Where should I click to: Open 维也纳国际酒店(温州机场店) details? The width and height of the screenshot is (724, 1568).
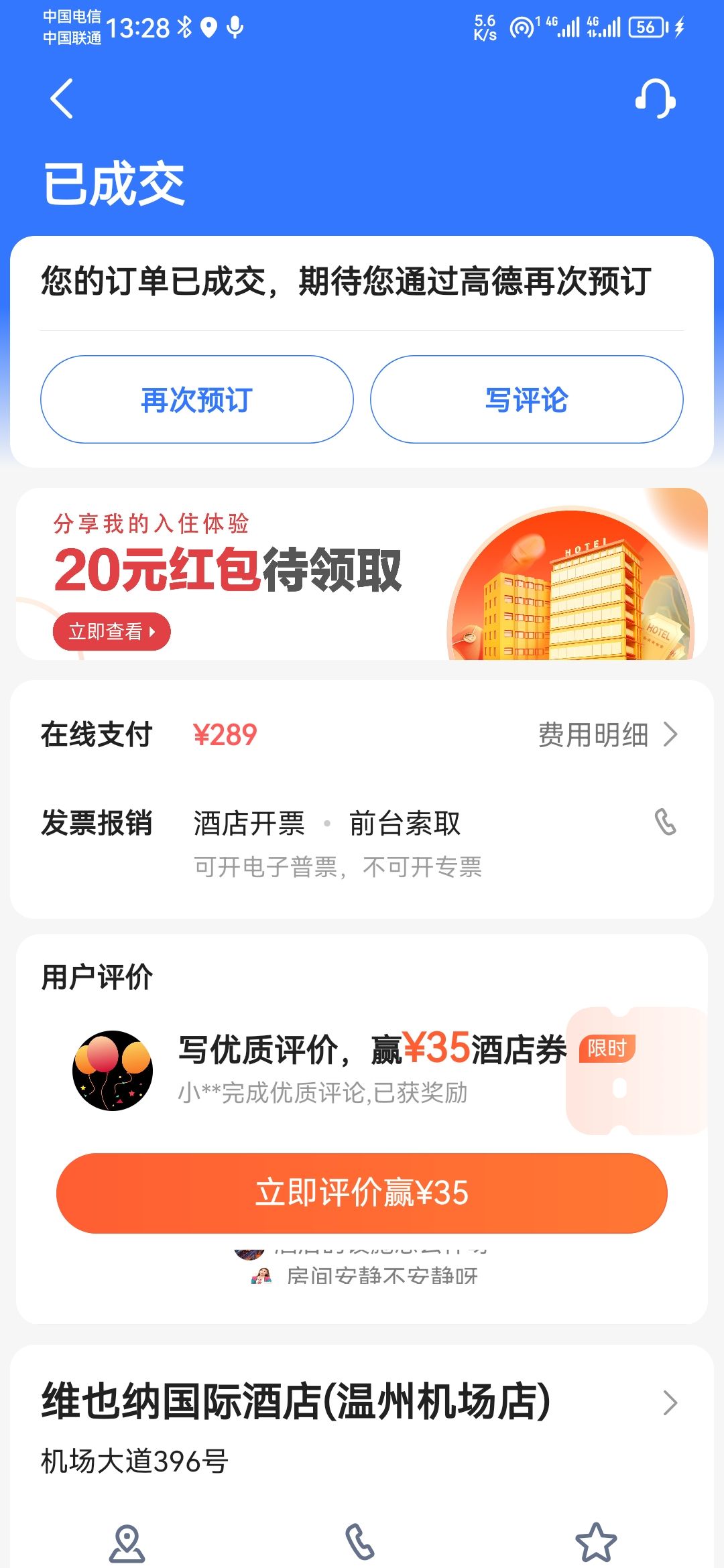point(362,1402)
